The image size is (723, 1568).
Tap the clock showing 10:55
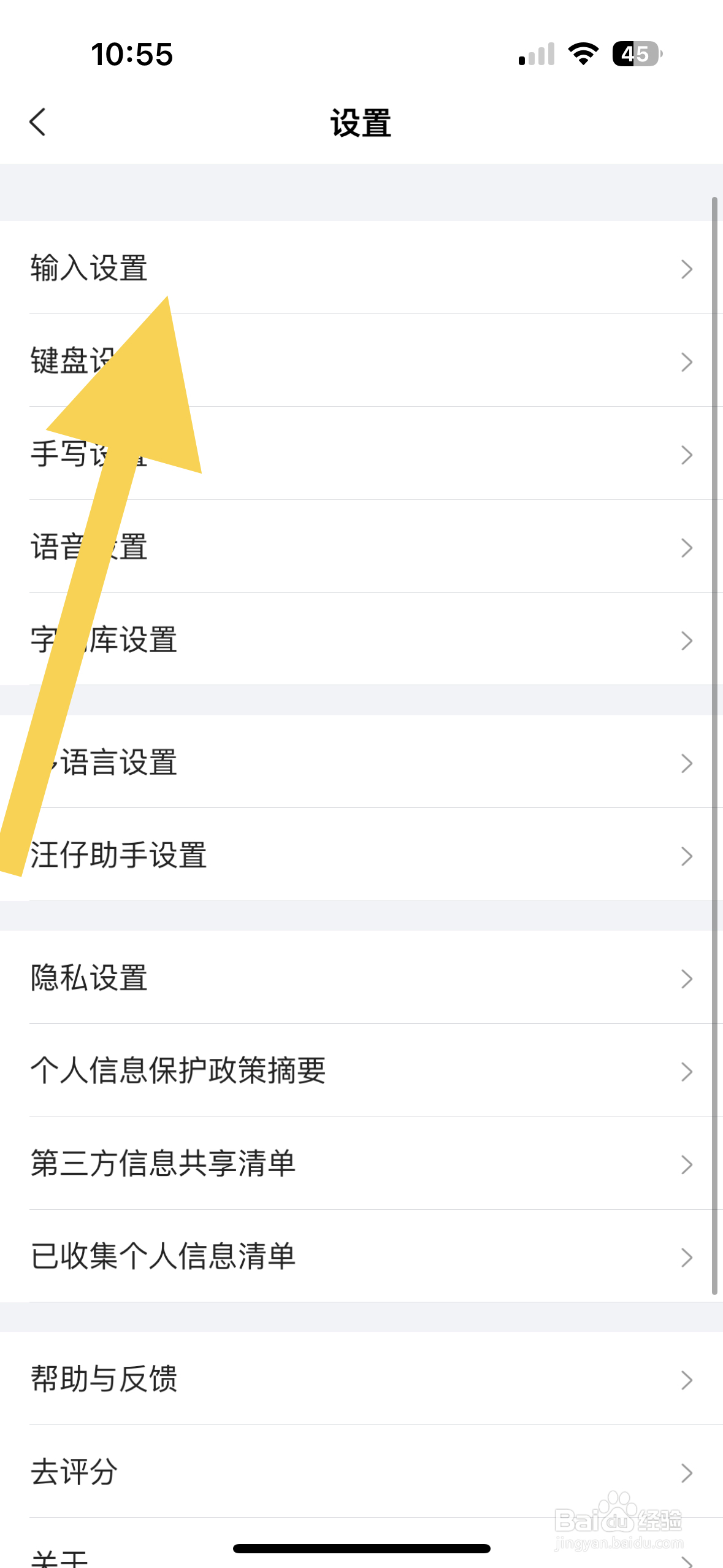tap(131, 55)
